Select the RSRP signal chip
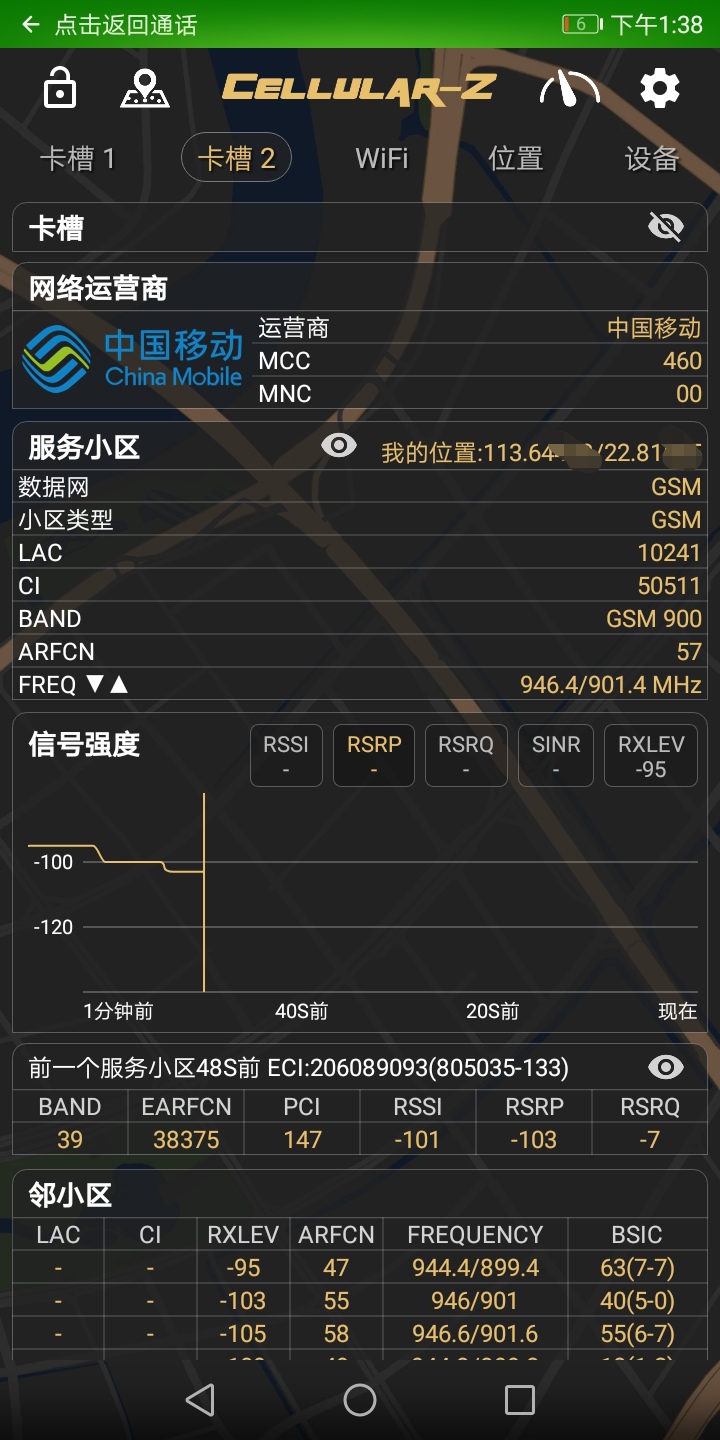Viewport: 720px width, 1440px height. (374, 756)
